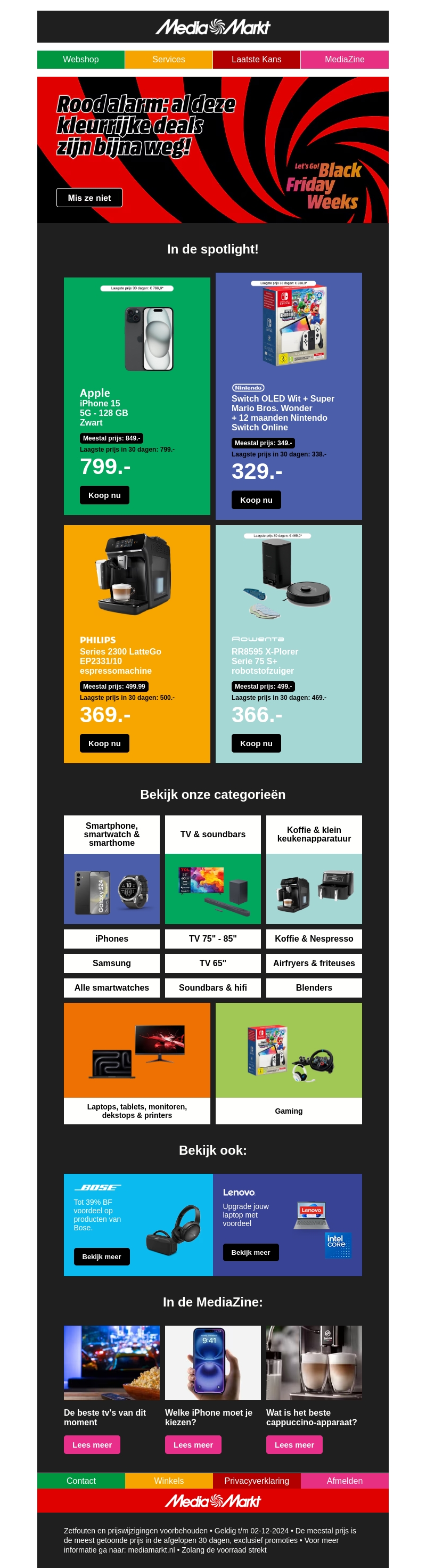The height and width of the screenshot is (1568, 426).
Task: Buy the Apple iPhone 15 via Koop nu
Action: (x=104, y=495)
